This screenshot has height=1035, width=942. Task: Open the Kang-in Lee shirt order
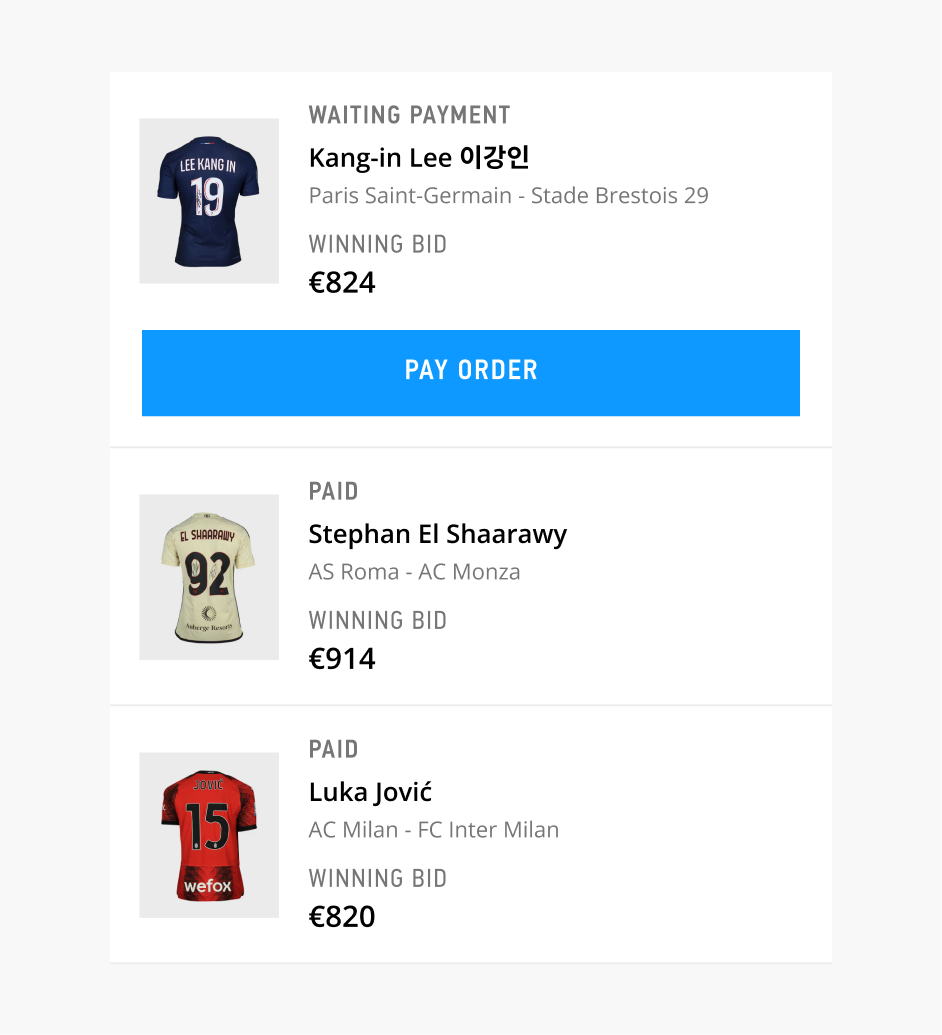click(418, 158)
